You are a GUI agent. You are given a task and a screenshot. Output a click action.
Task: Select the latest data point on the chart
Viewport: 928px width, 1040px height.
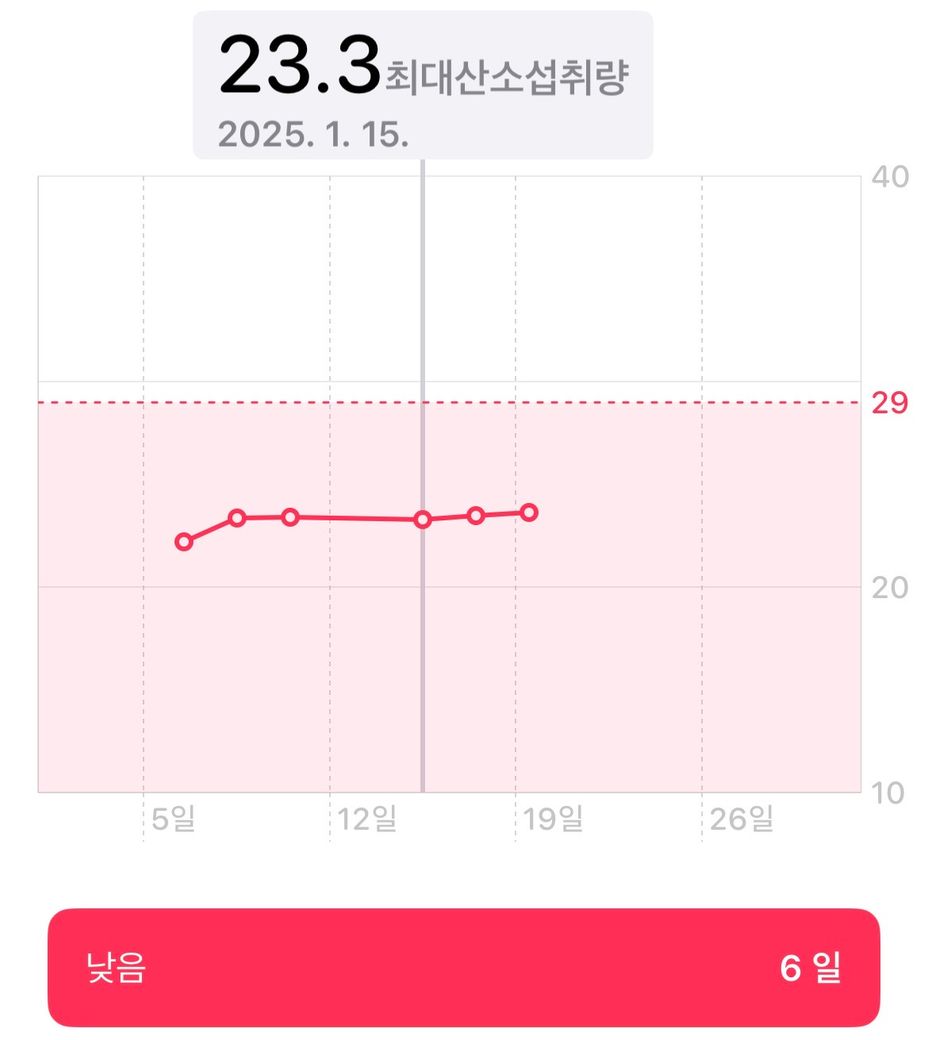point(529,512)
